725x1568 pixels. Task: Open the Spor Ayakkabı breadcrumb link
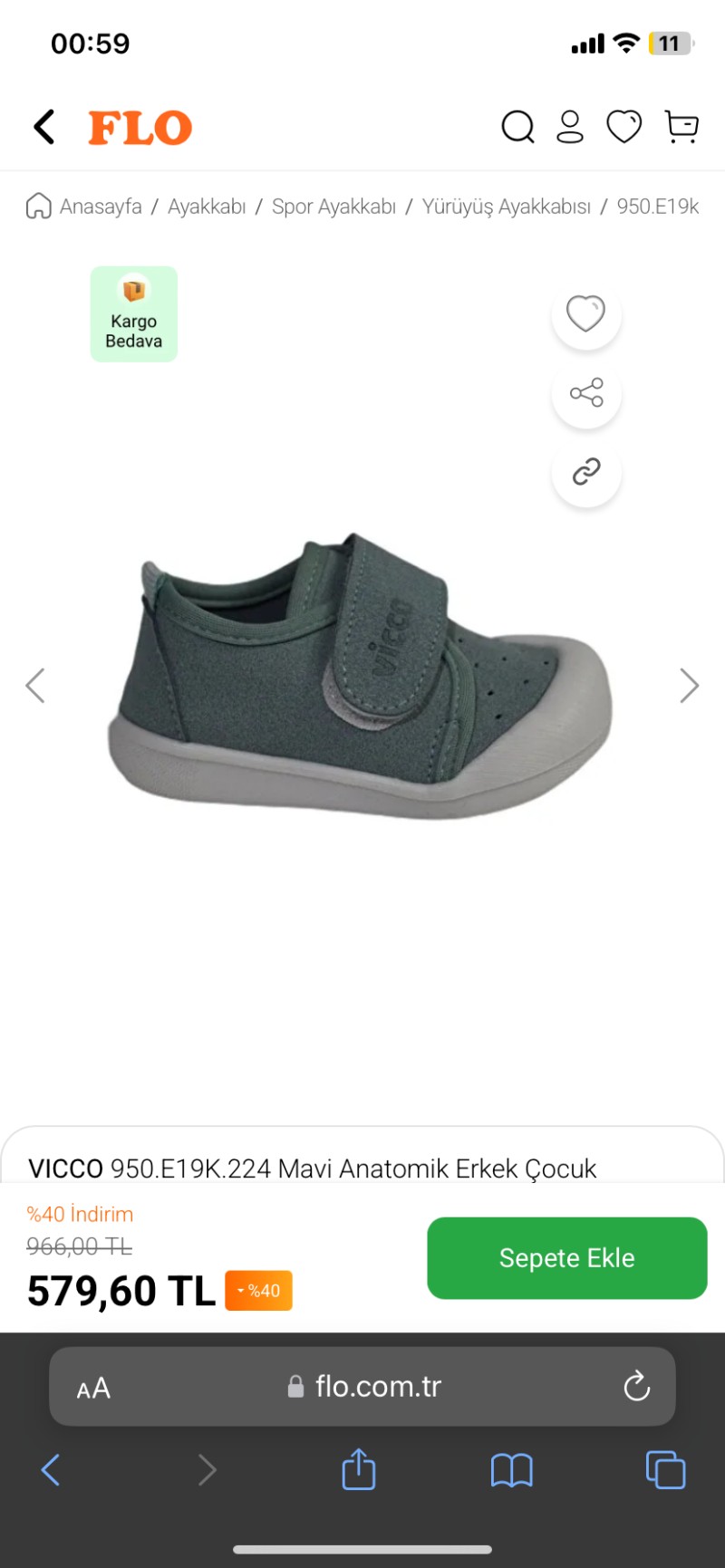(333, 207)
